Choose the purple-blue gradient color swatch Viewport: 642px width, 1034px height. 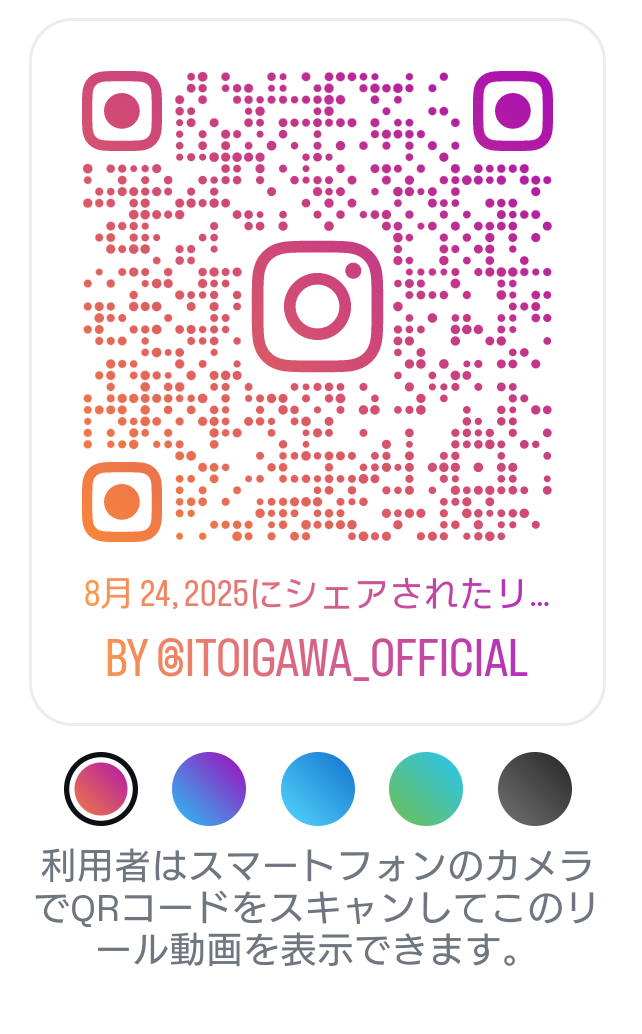pyautogui.click(x=209, y=789)
